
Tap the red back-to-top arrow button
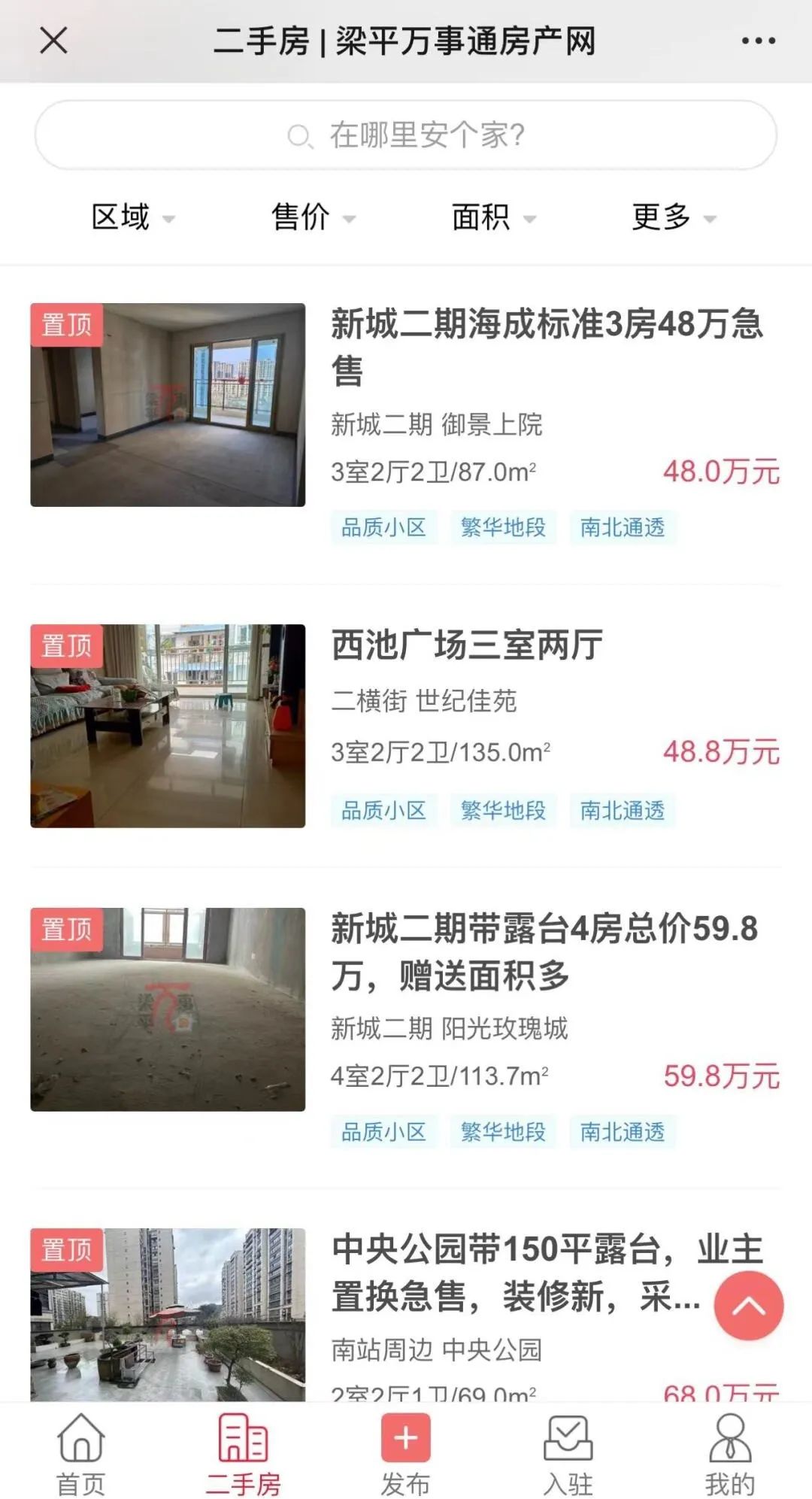coord(748,1306)
